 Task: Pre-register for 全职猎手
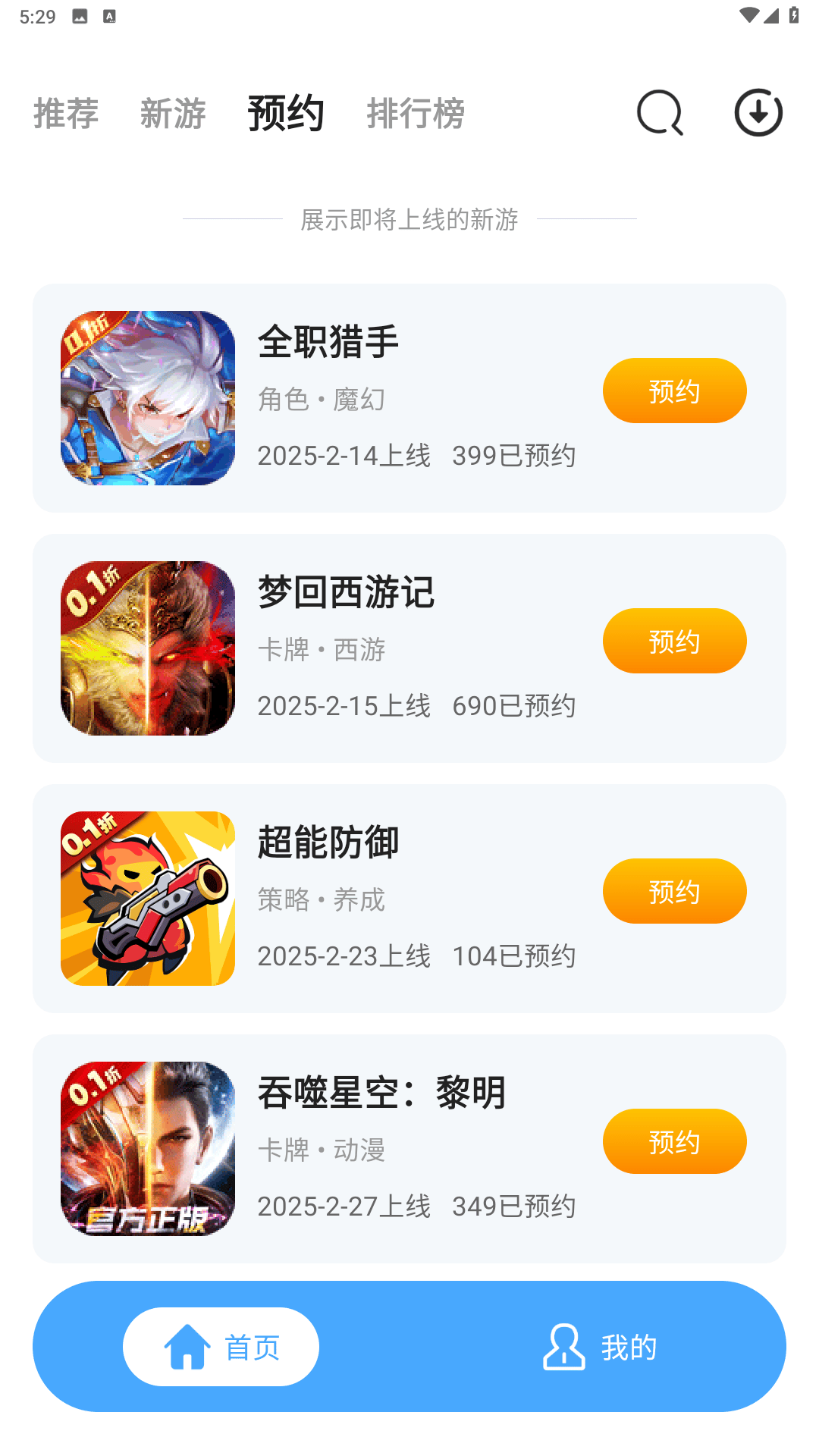pyautogui.click(x=674, y=390)
